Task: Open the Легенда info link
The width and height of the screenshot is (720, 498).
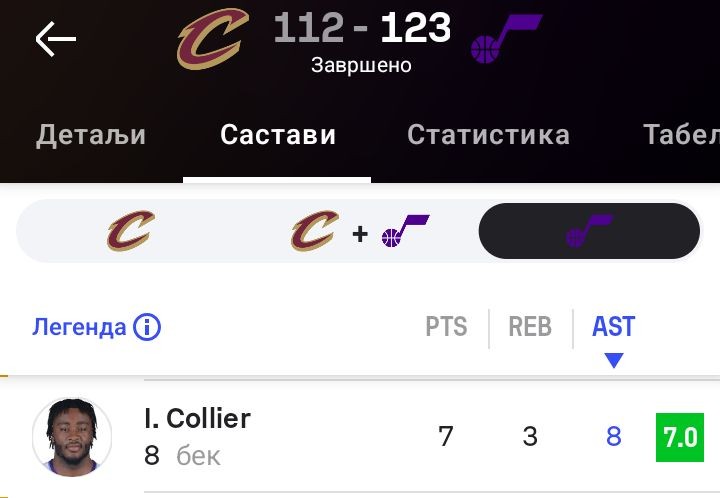Action: (x=97, y=327)
